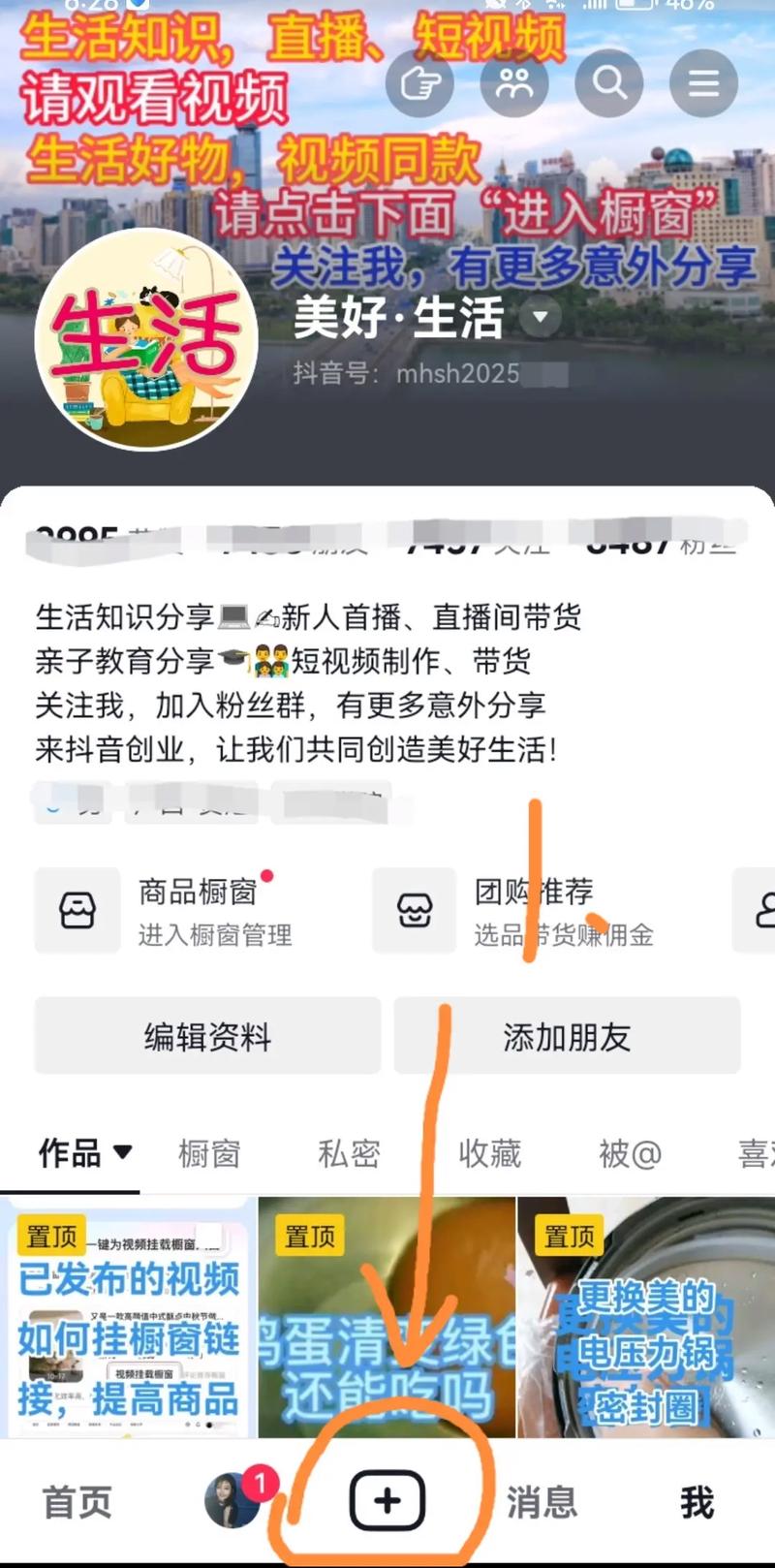This screenshot has height=1568, width=775.
Task: Switch to the 被@ tab
Action: tap(629, 1154)
